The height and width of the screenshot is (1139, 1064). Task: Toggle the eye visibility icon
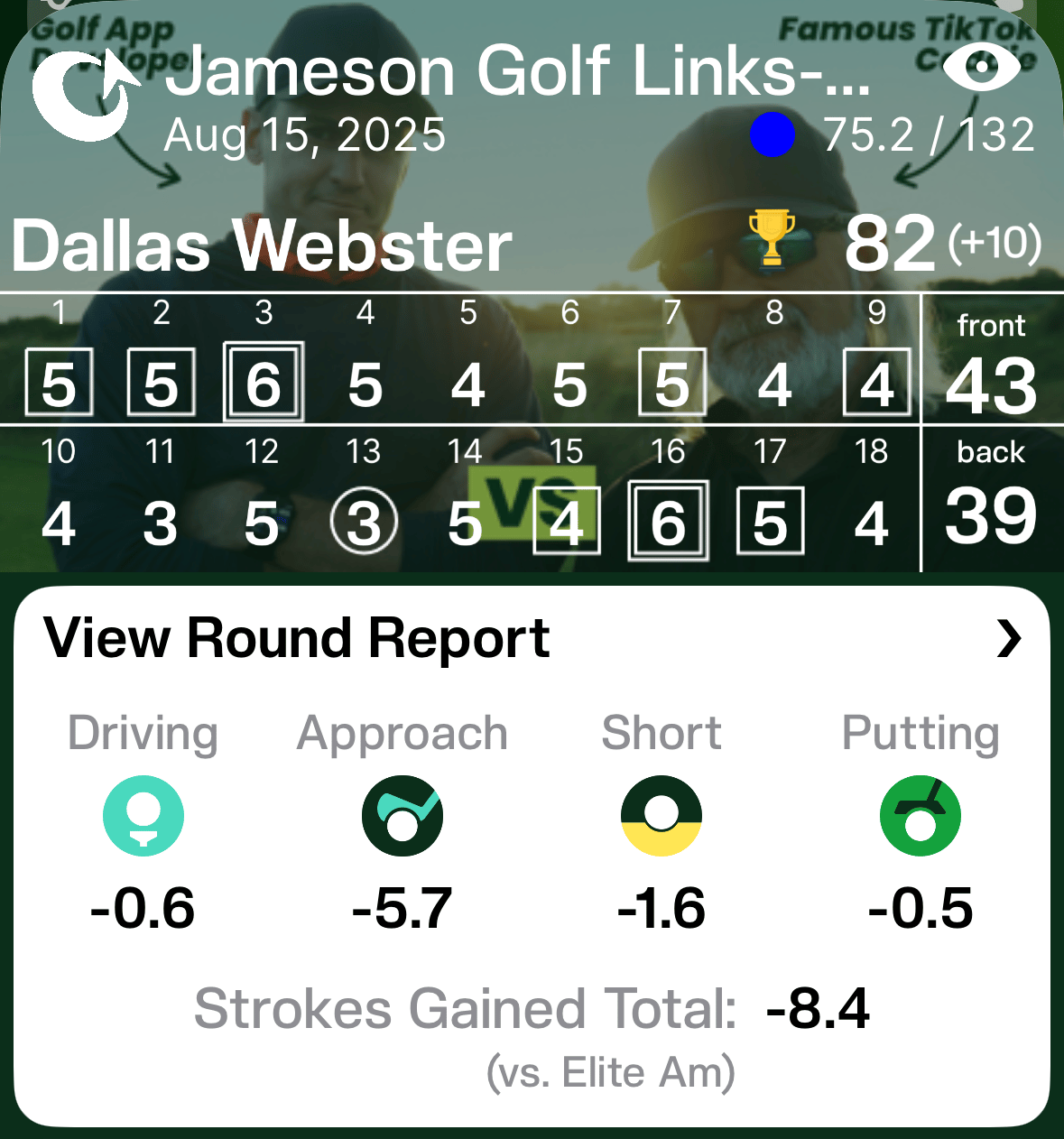[980, 67]
